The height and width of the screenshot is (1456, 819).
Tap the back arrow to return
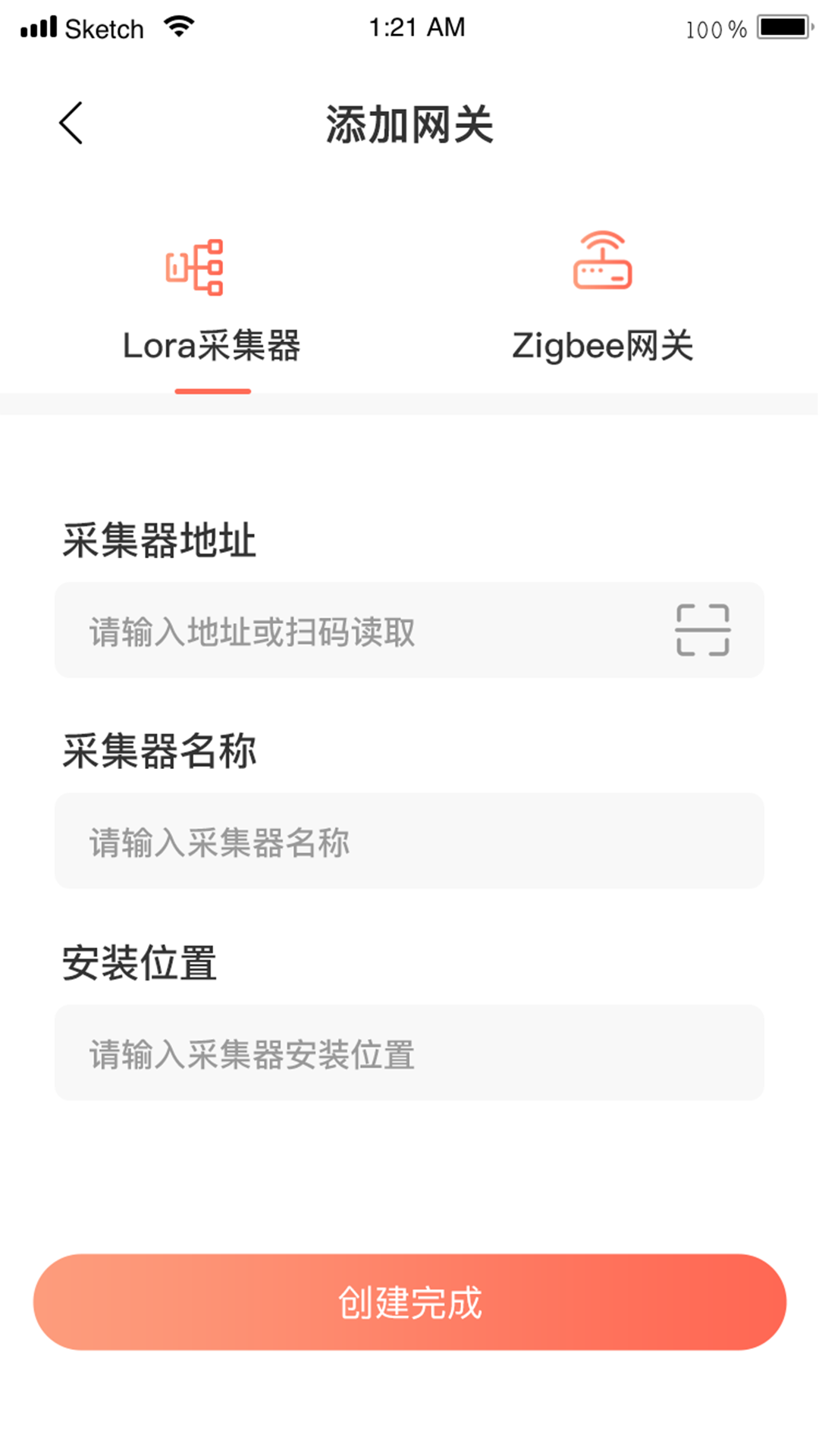(70, 121)
